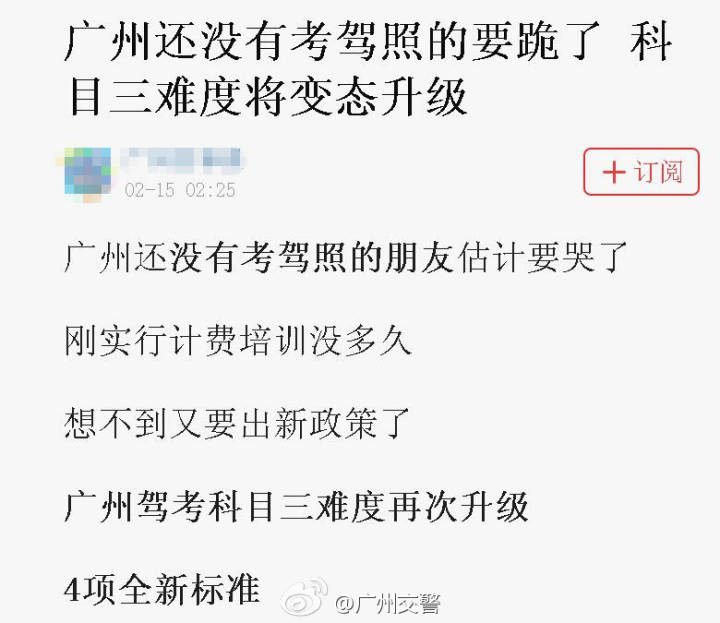The width and height of the screenshot is (720, 623).
Task: Subscribe with the 订阅 button
Action: (x=641, y=172)
